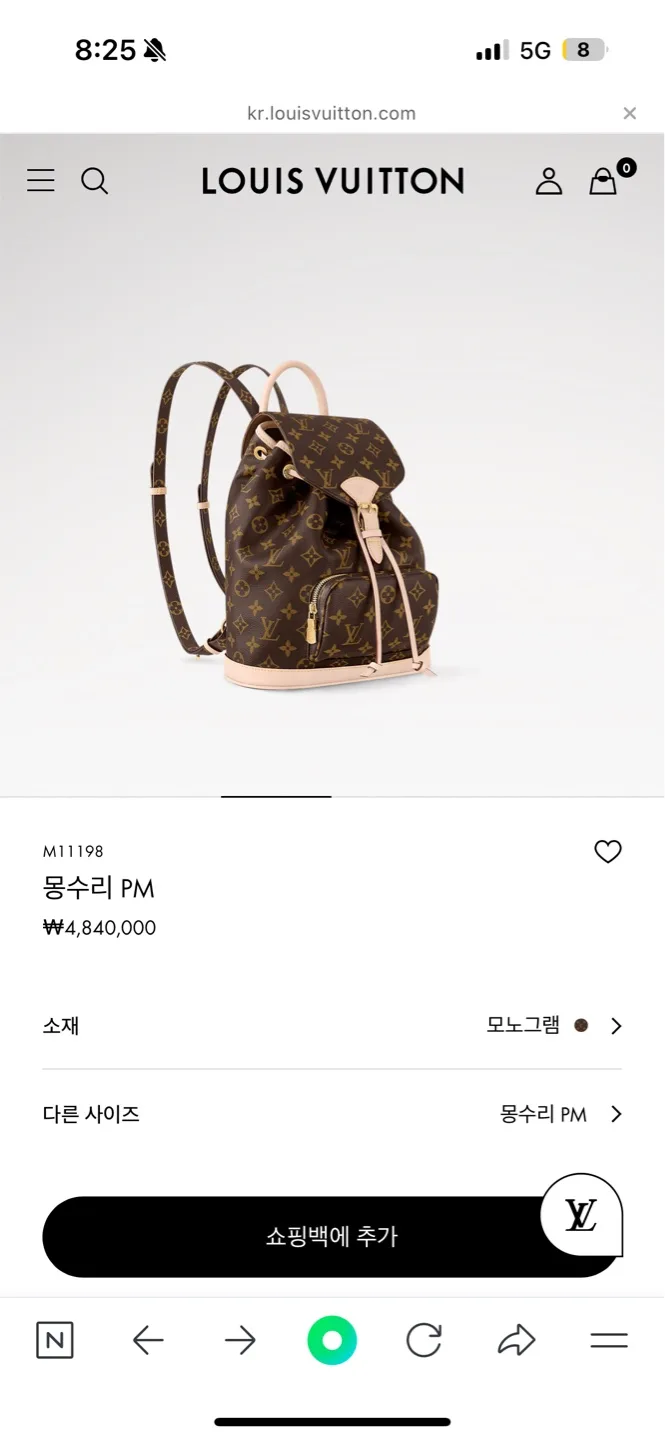Open the search icon
Viewport: 665px width, 1440px height.
95,181
